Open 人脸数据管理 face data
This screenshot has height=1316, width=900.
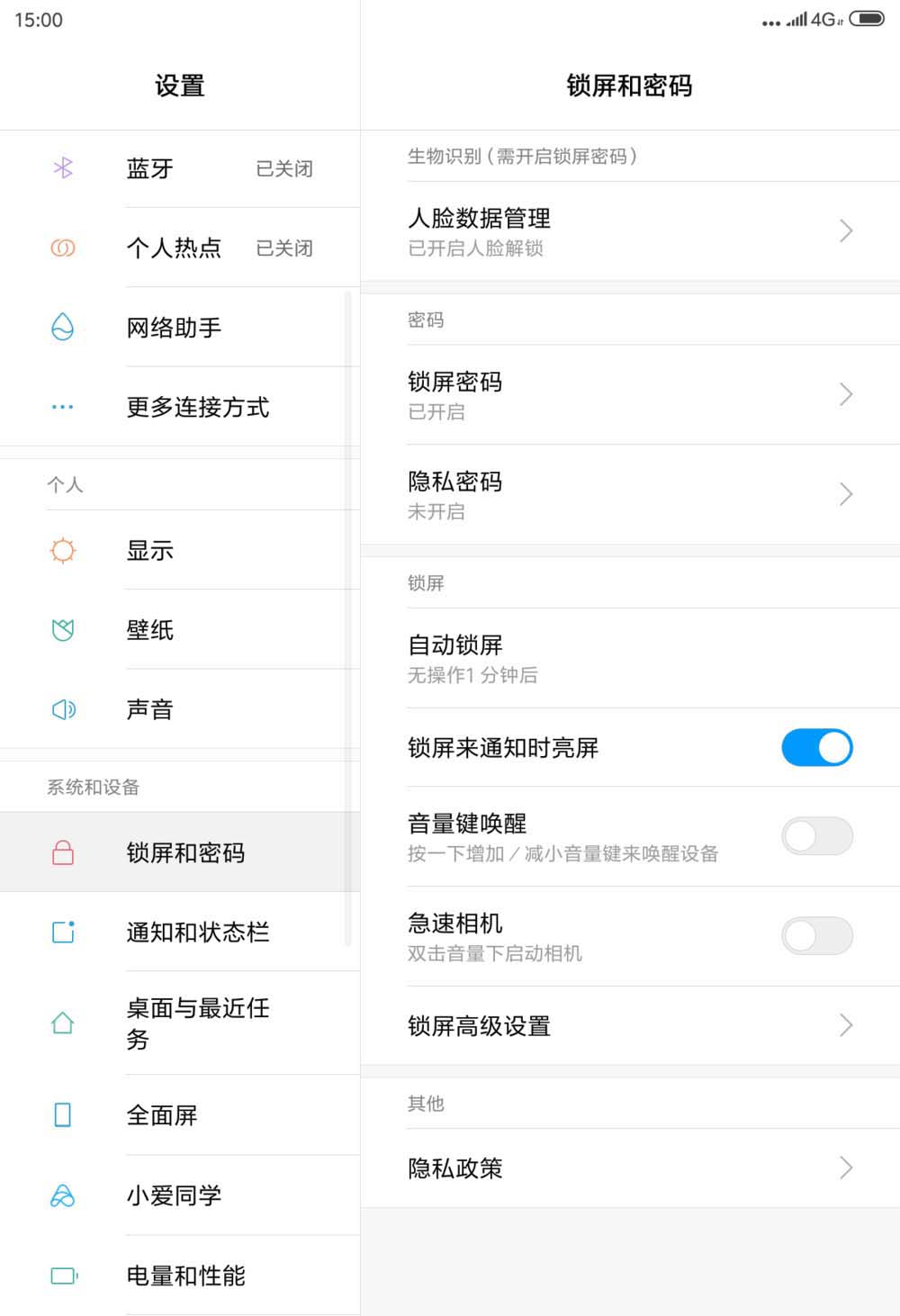[630, 231]
